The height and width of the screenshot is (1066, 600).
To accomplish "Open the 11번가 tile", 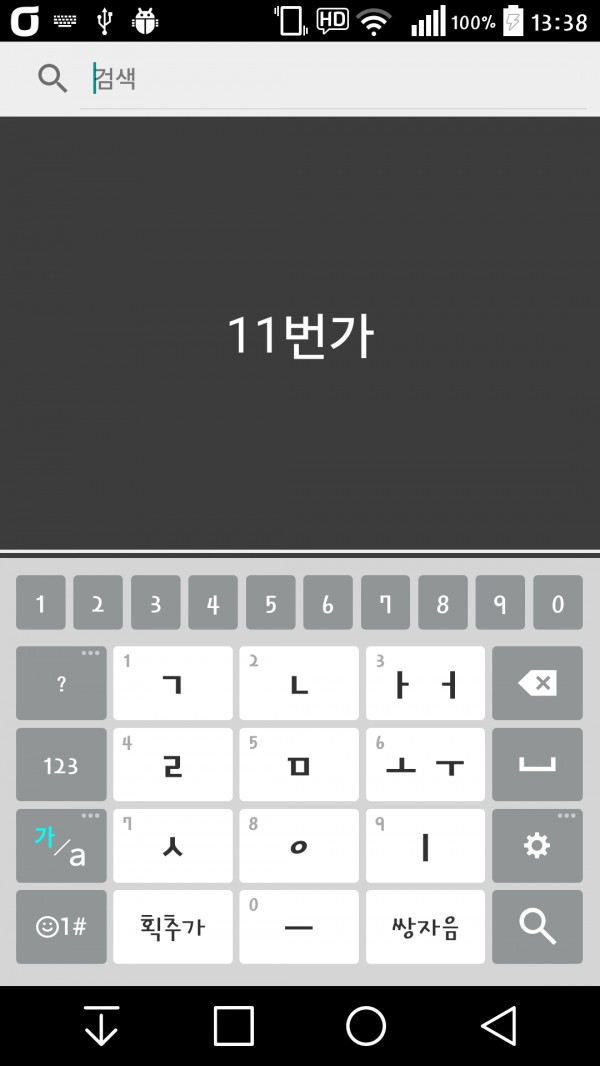I will pos(300,335).
